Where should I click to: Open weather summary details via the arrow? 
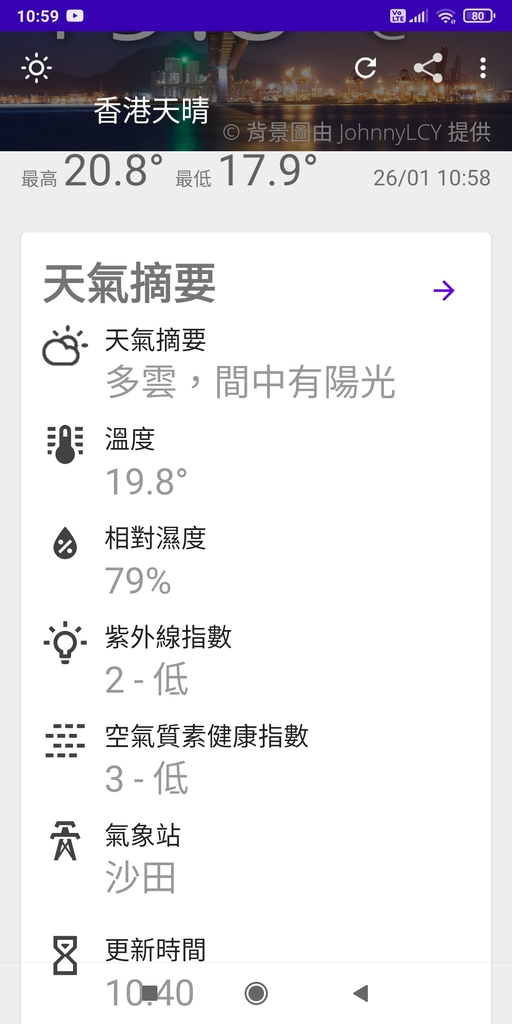click(x=444, y=291)
